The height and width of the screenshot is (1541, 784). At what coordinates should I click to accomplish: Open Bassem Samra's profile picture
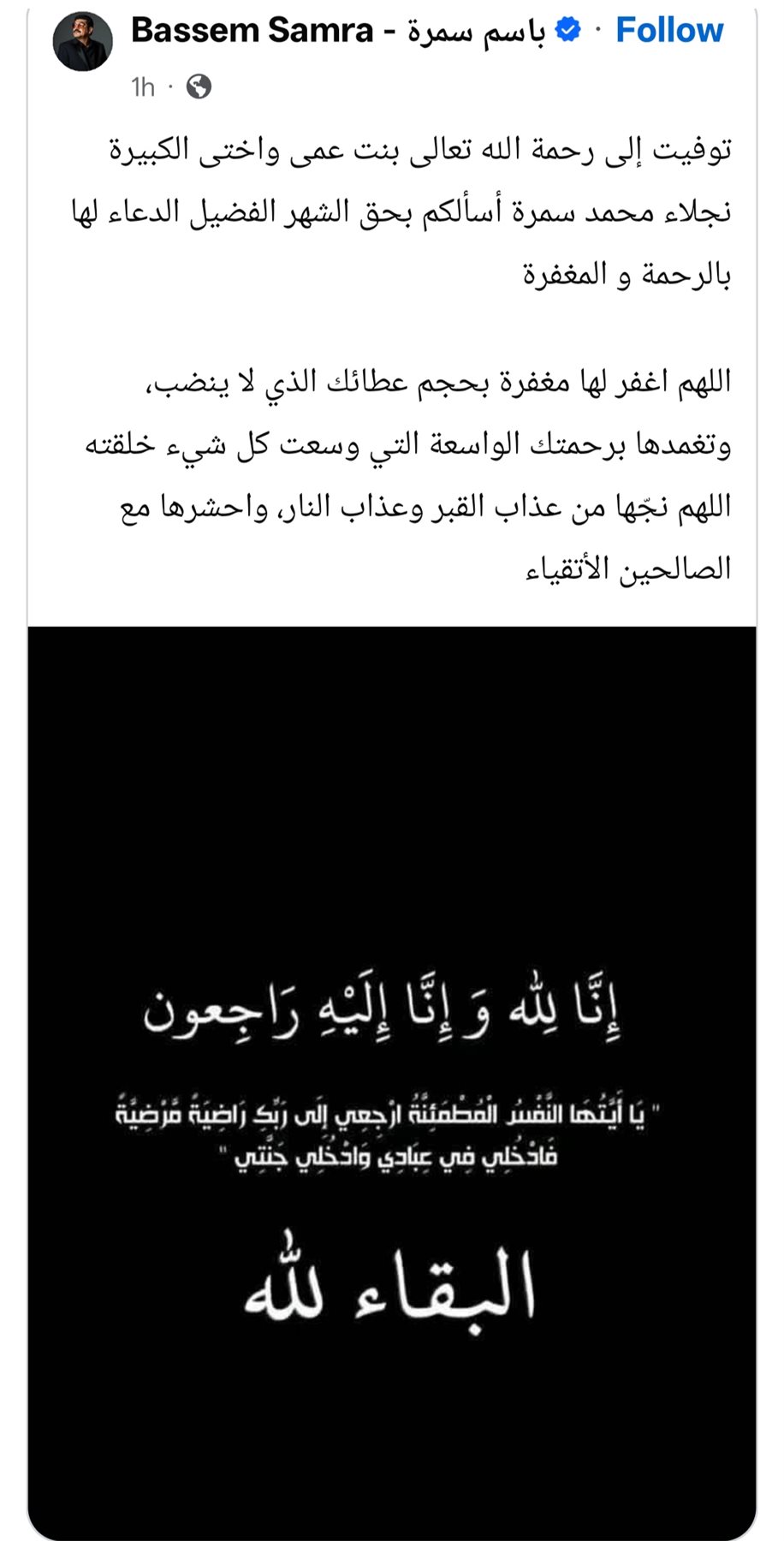[83, 42]
